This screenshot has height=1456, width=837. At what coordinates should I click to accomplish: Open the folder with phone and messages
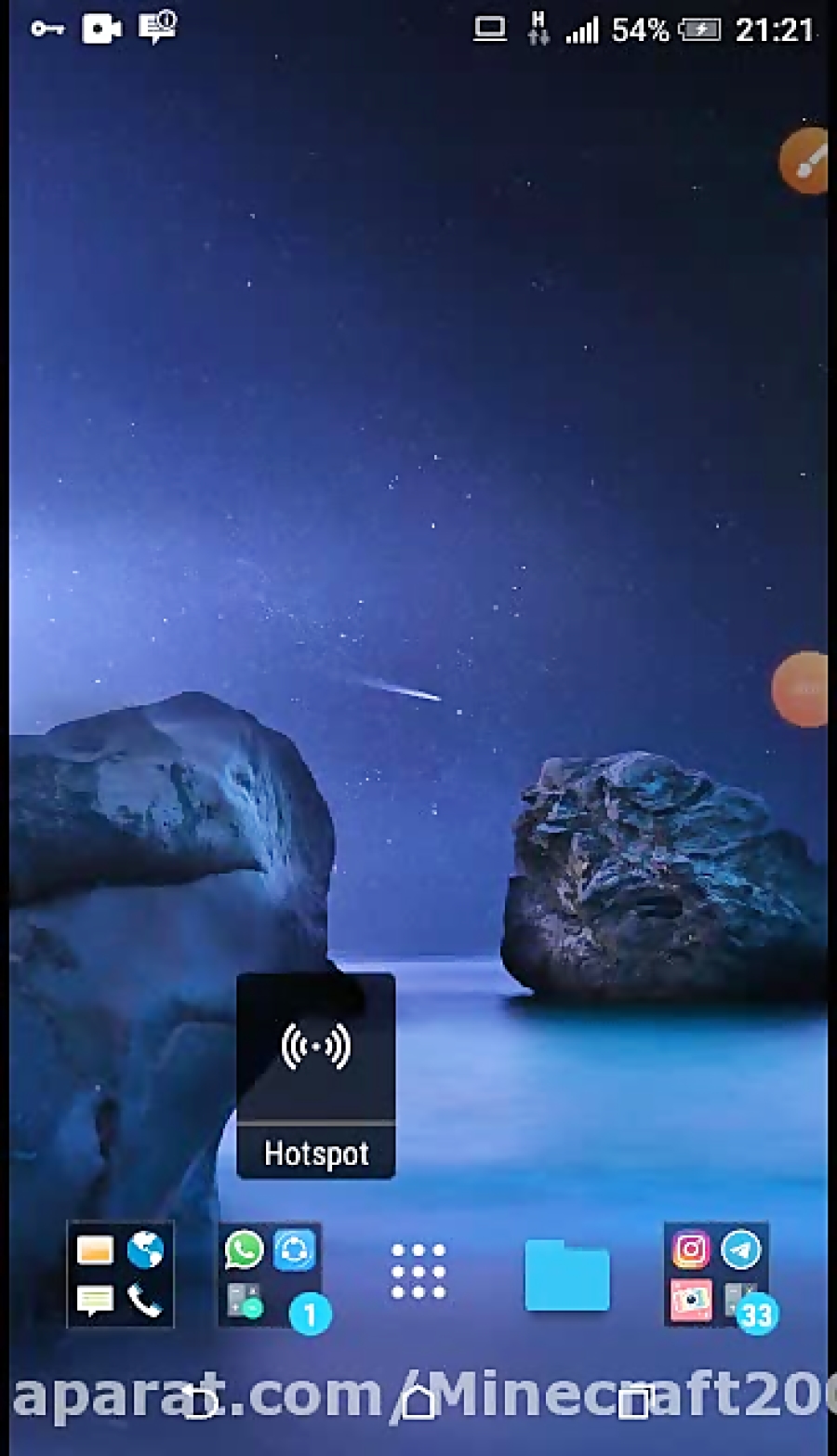120,1275
